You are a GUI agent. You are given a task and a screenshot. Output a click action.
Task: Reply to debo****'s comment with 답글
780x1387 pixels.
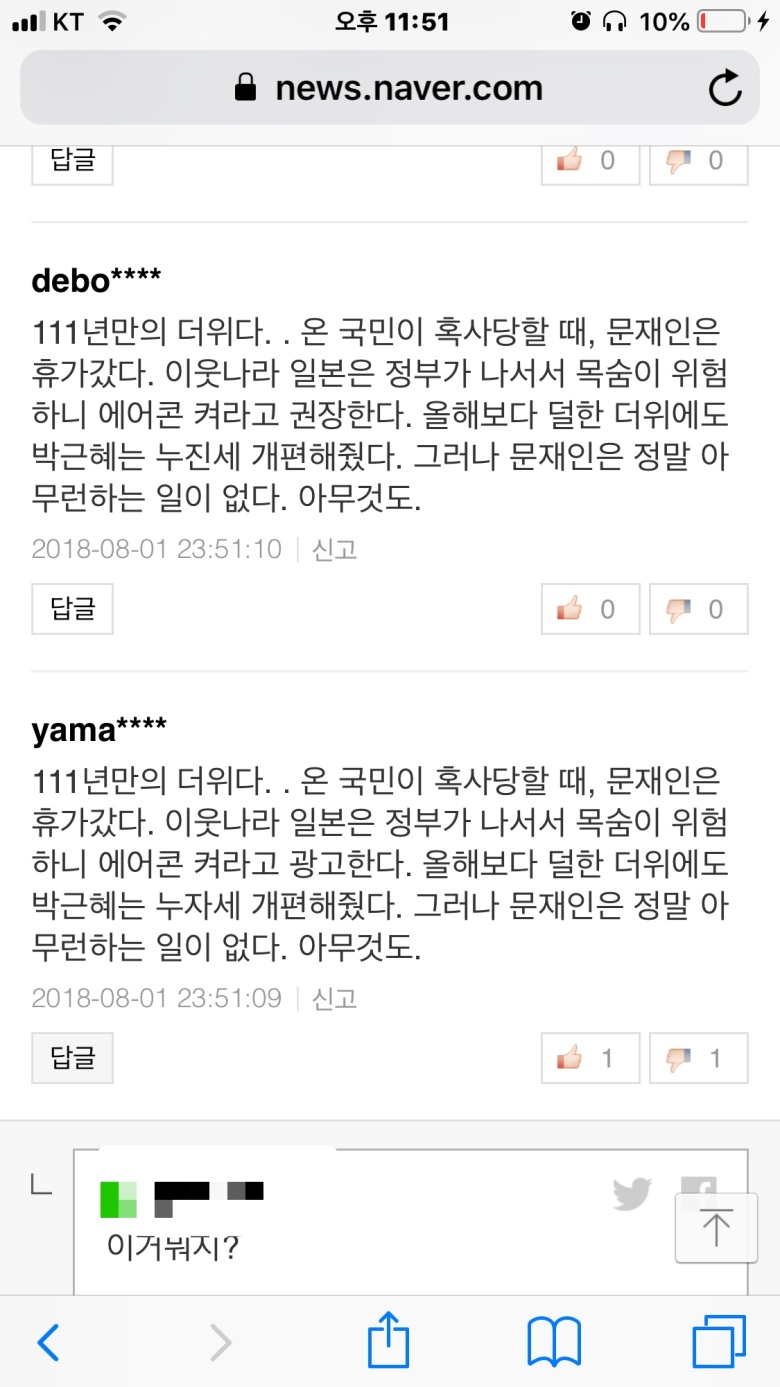pos(72,609)
